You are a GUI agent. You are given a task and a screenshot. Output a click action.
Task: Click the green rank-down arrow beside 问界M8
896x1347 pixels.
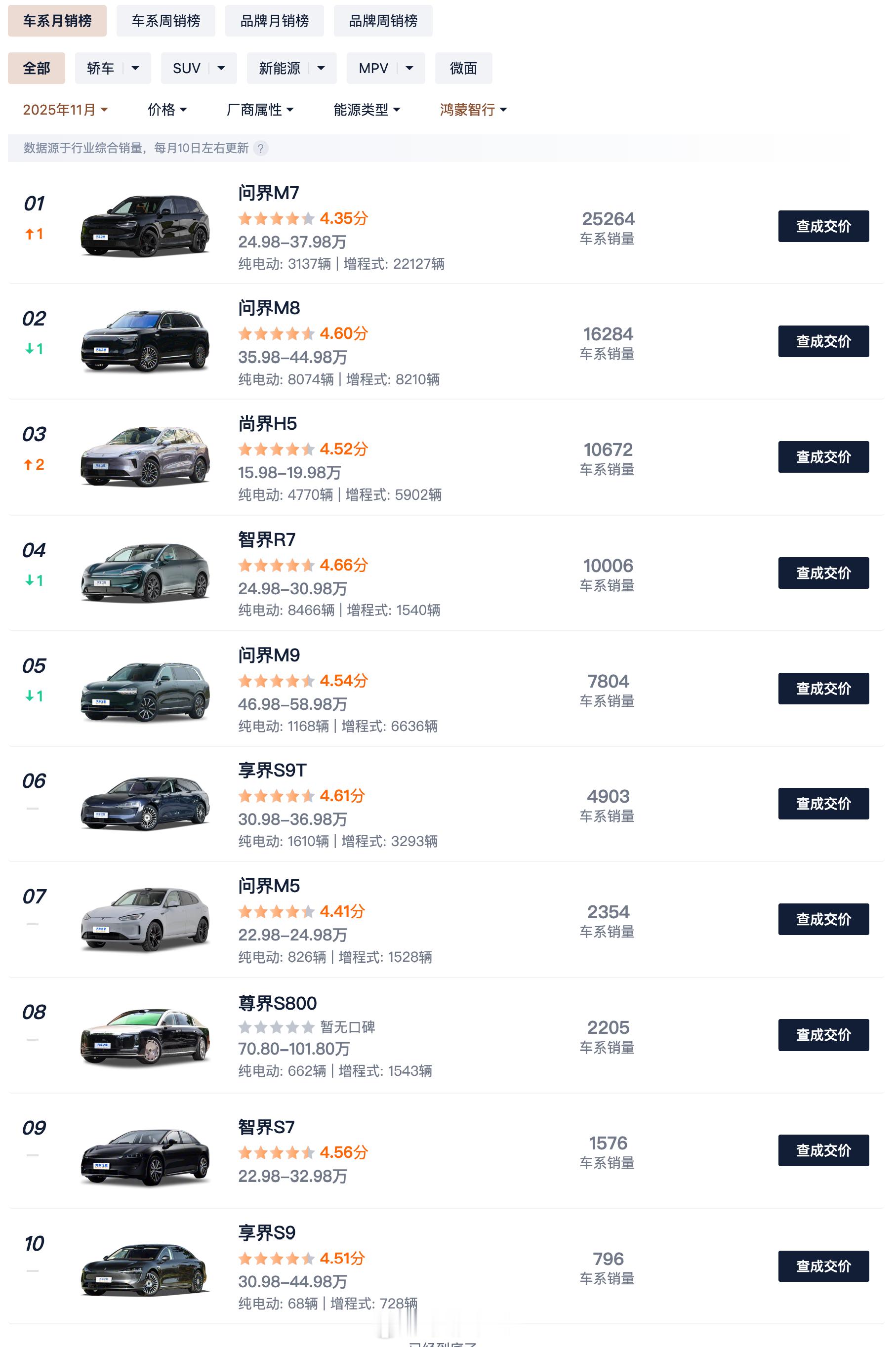click(33, 349)
